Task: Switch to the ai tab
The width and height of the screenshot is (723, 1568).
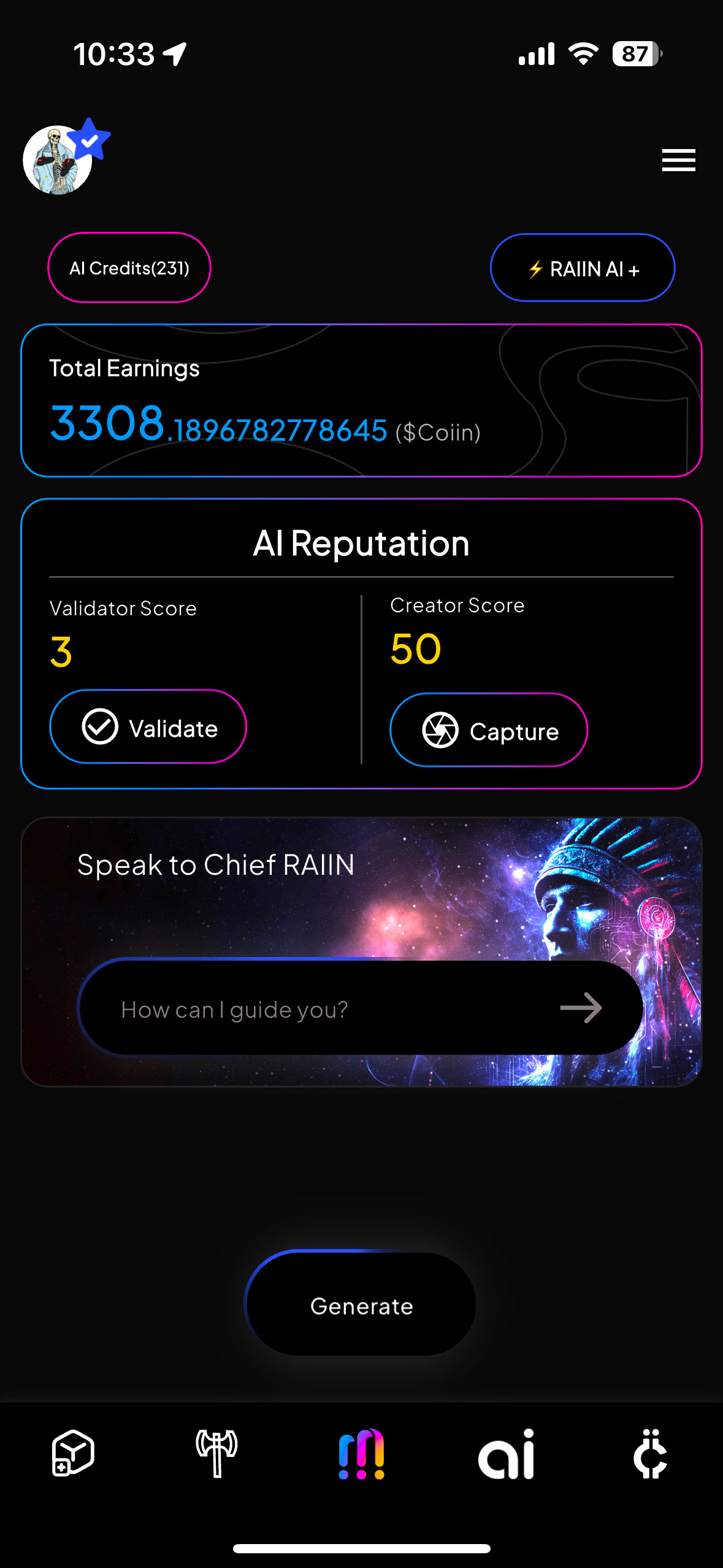Action: point(506,1454)
